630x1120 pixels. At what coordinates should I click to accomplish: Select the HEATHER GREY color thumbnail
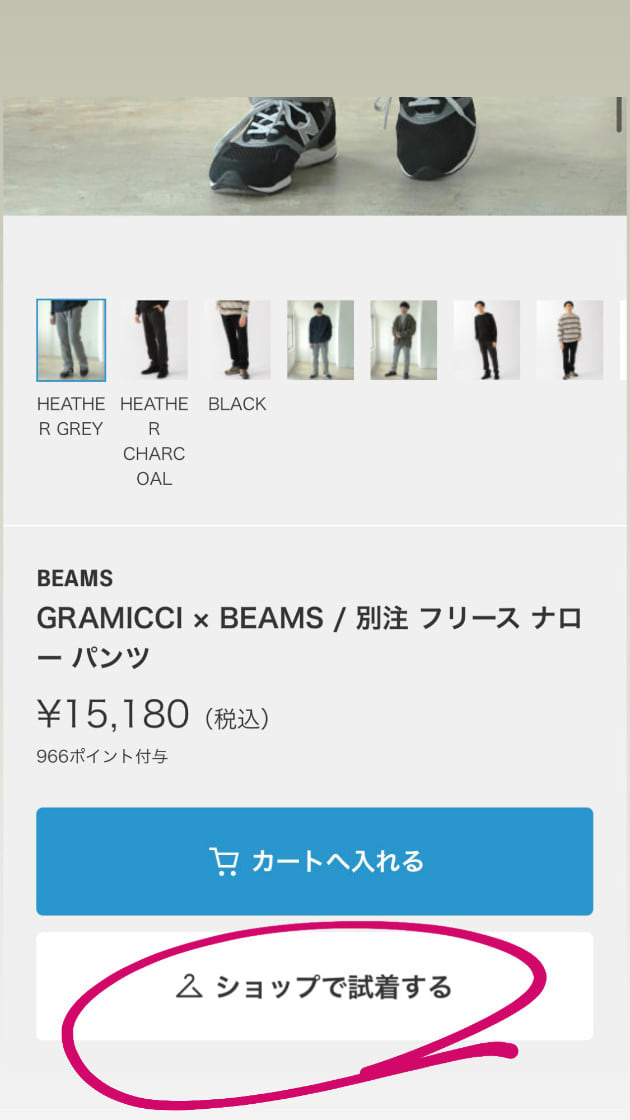tap(71, 340)
